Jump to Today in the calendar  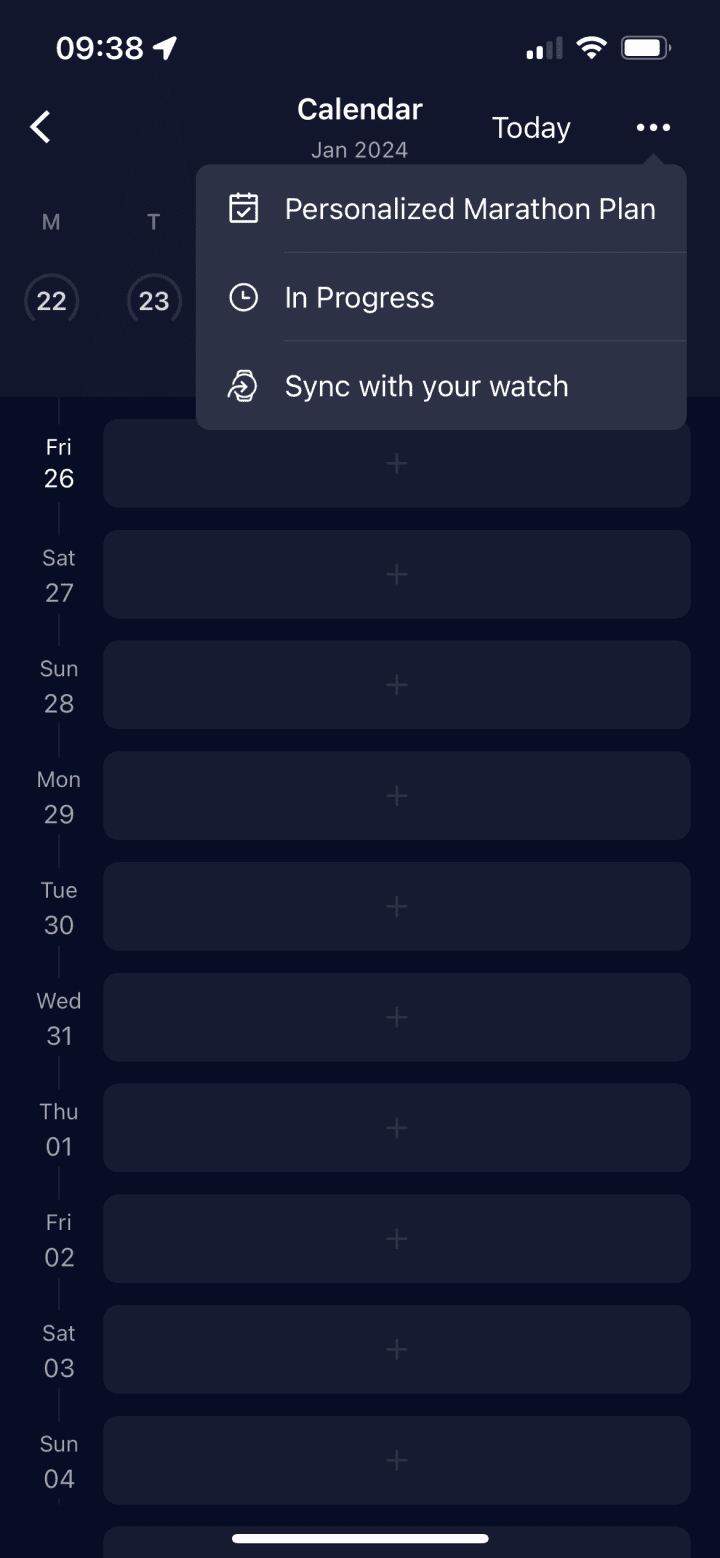[531, 128]
